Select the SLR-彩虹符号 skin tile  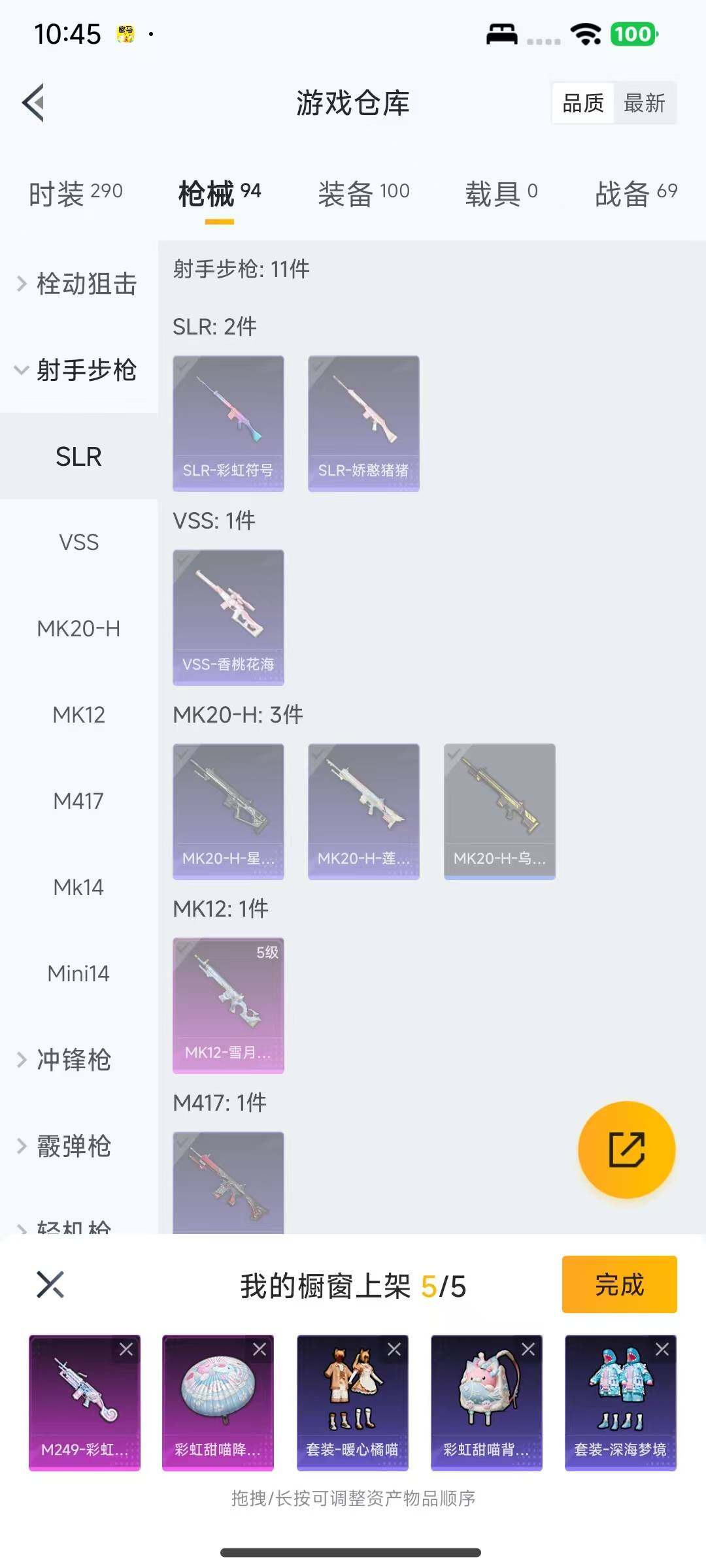pyautogui.click(x=228, y=423)
